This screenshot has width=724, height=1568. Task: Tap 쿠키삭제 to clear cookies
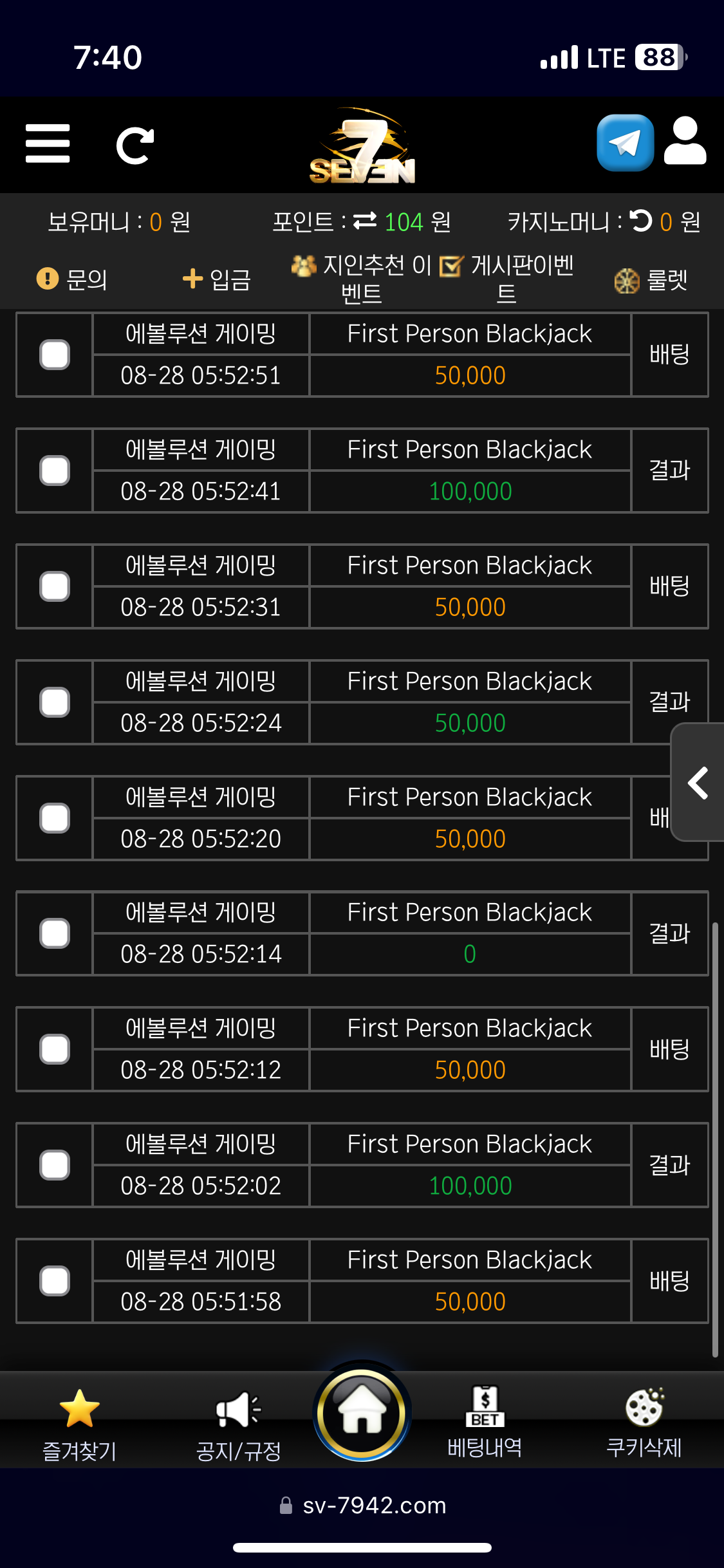tap(644, 1423)
